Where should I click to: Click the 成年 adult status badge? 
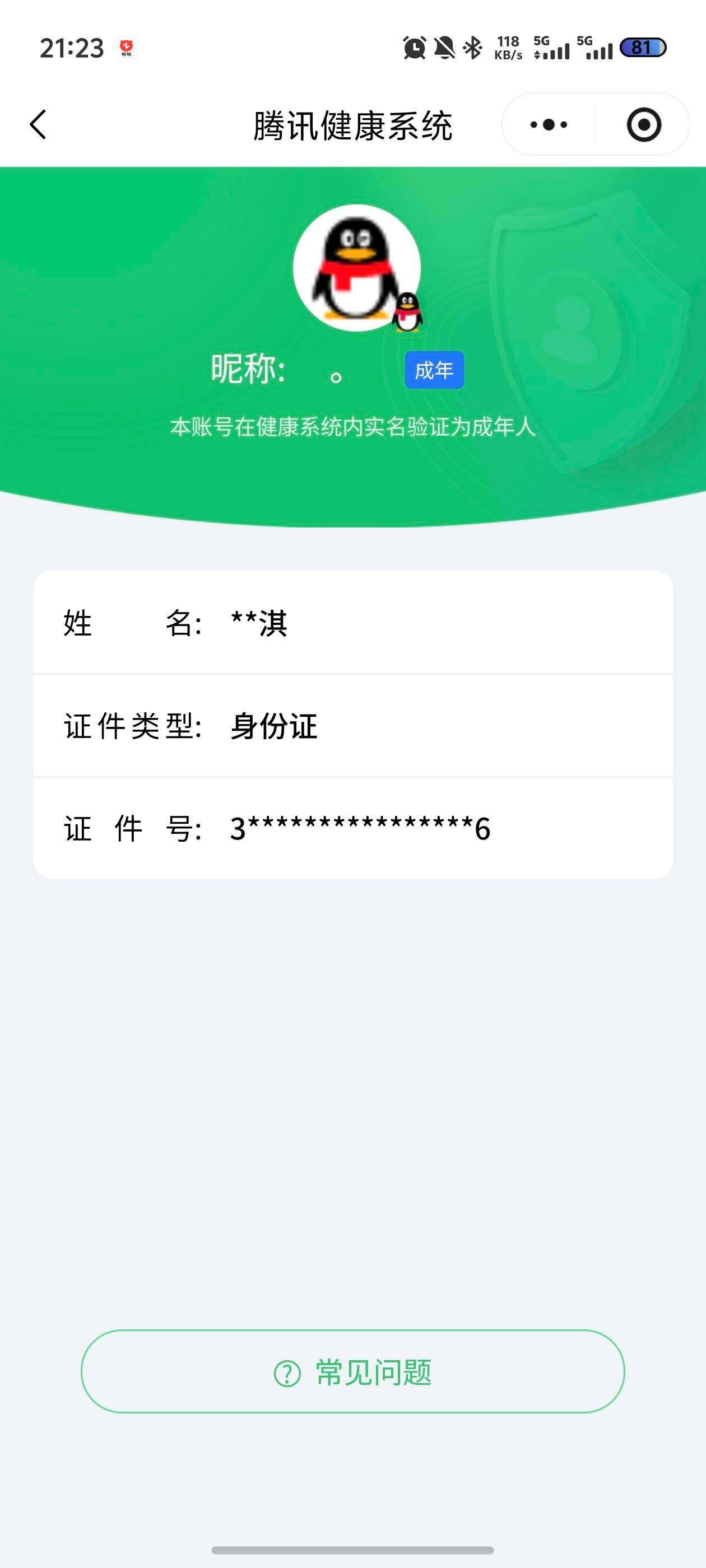(435, 370)
